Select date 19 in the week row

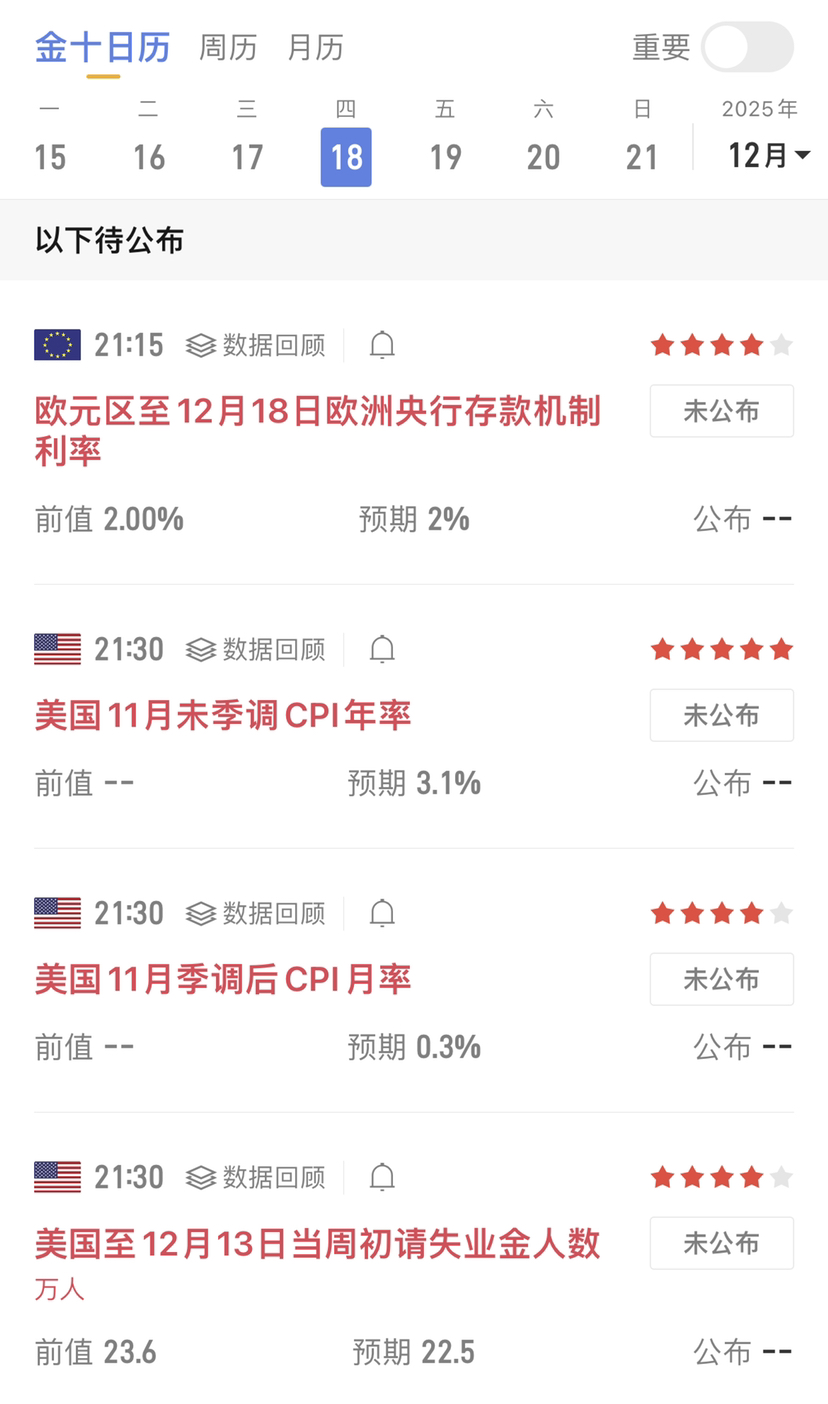pos(445,157)
